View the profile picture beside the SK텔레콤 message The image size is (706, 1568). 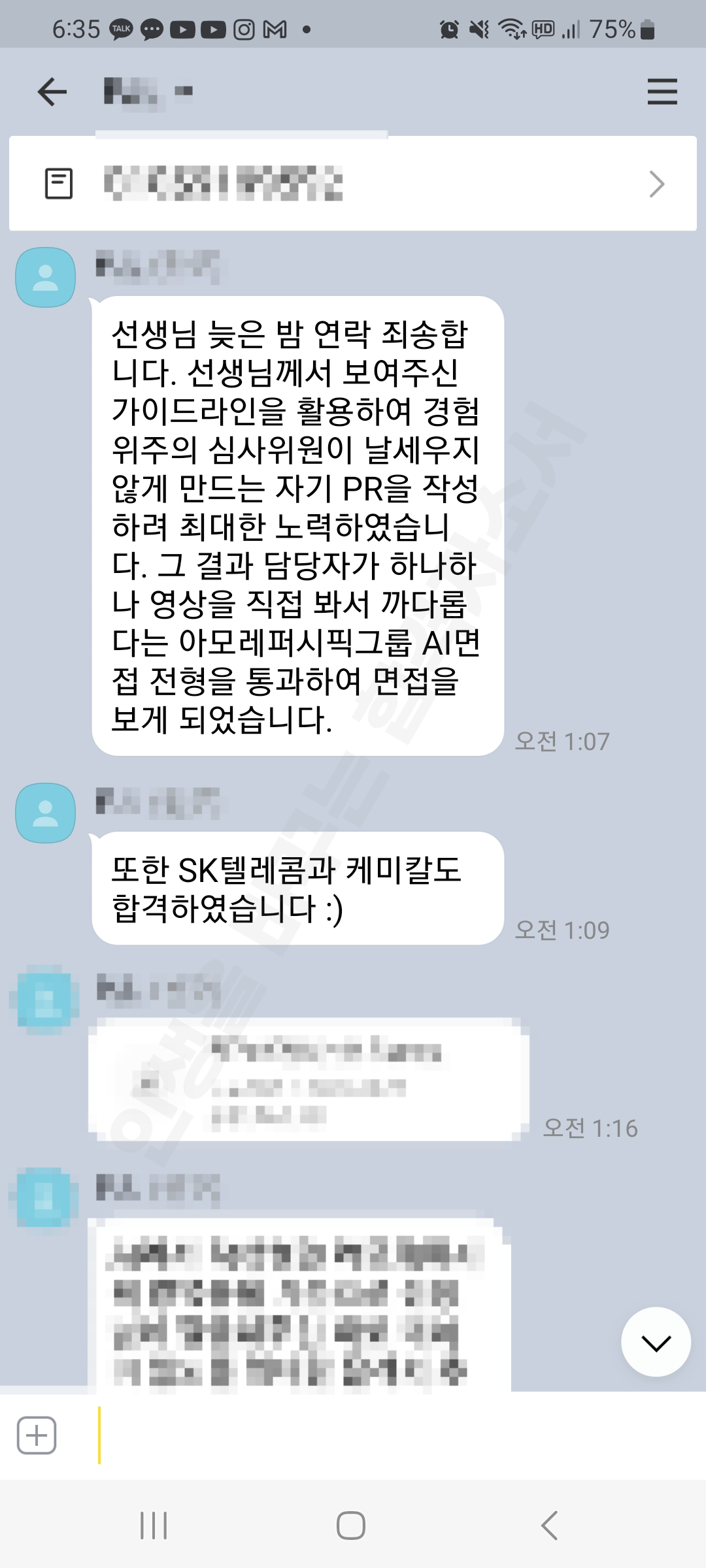point(45,813)
